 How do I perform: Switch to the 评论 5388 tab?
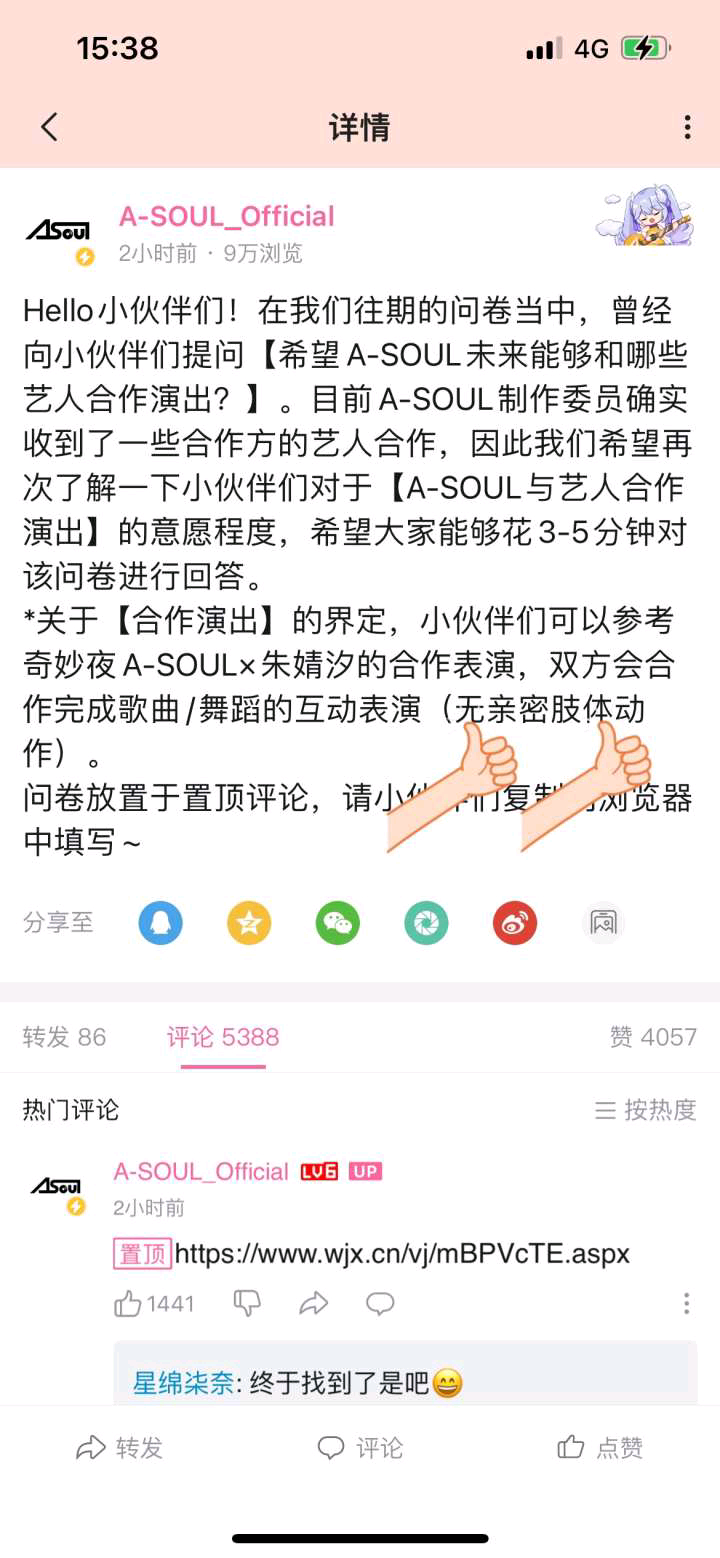click(x=223, y=1037)
